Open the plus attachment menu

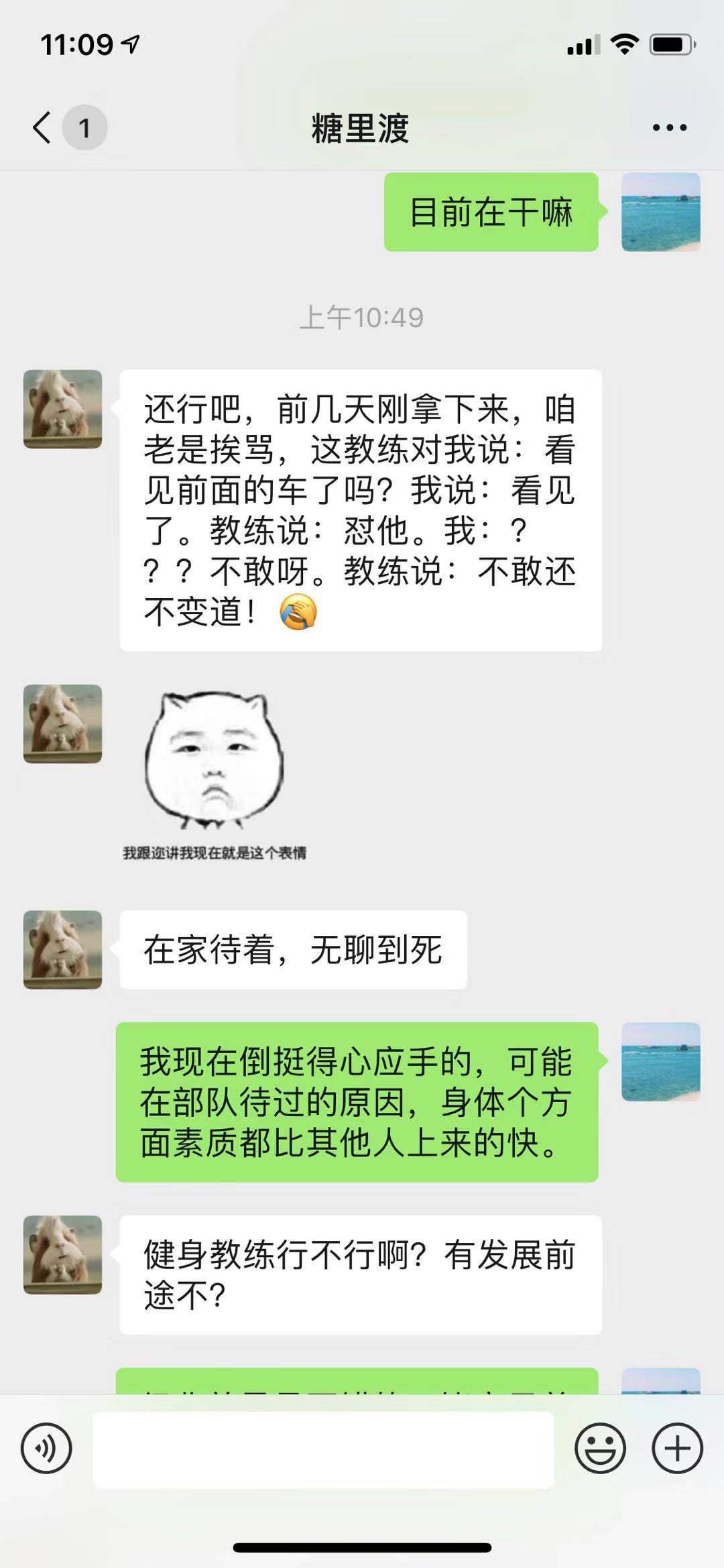tap(677, 1449)
